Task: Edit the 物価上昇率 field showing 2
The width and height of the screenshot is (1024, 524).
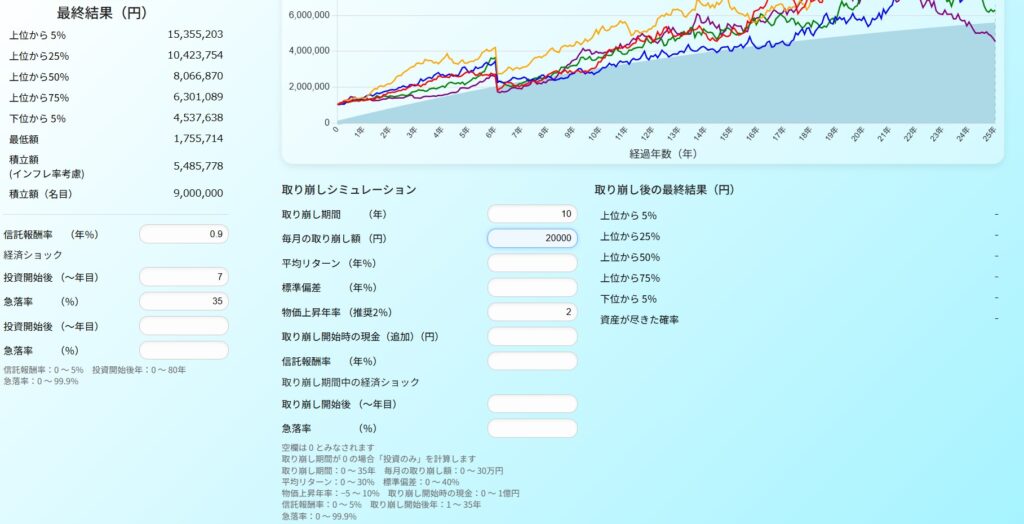Action: click(x=532, y=312)
